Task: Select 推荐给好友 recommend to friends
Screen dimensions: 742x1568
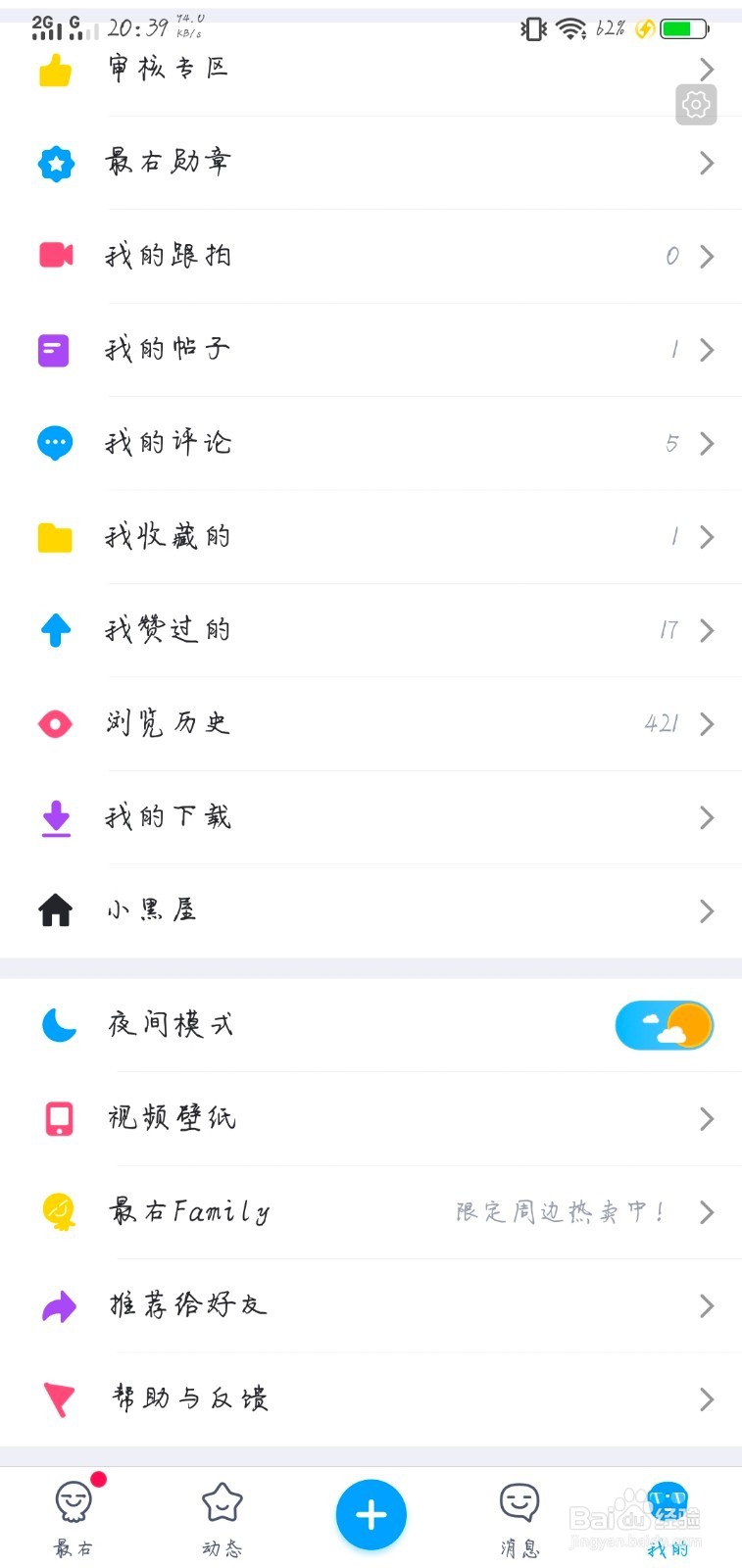Action: (x=371, y=1305)
